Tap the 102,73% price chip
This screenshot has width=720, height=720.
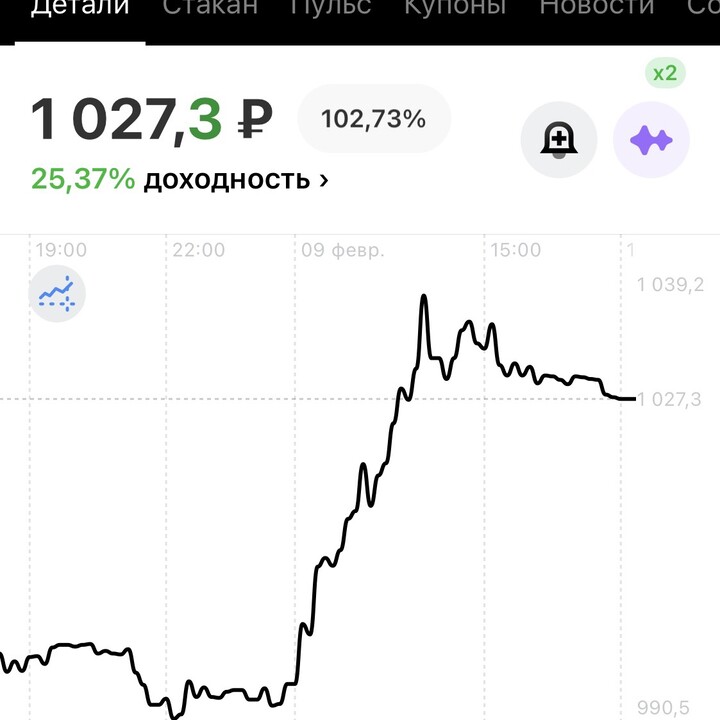click(373, 119)
